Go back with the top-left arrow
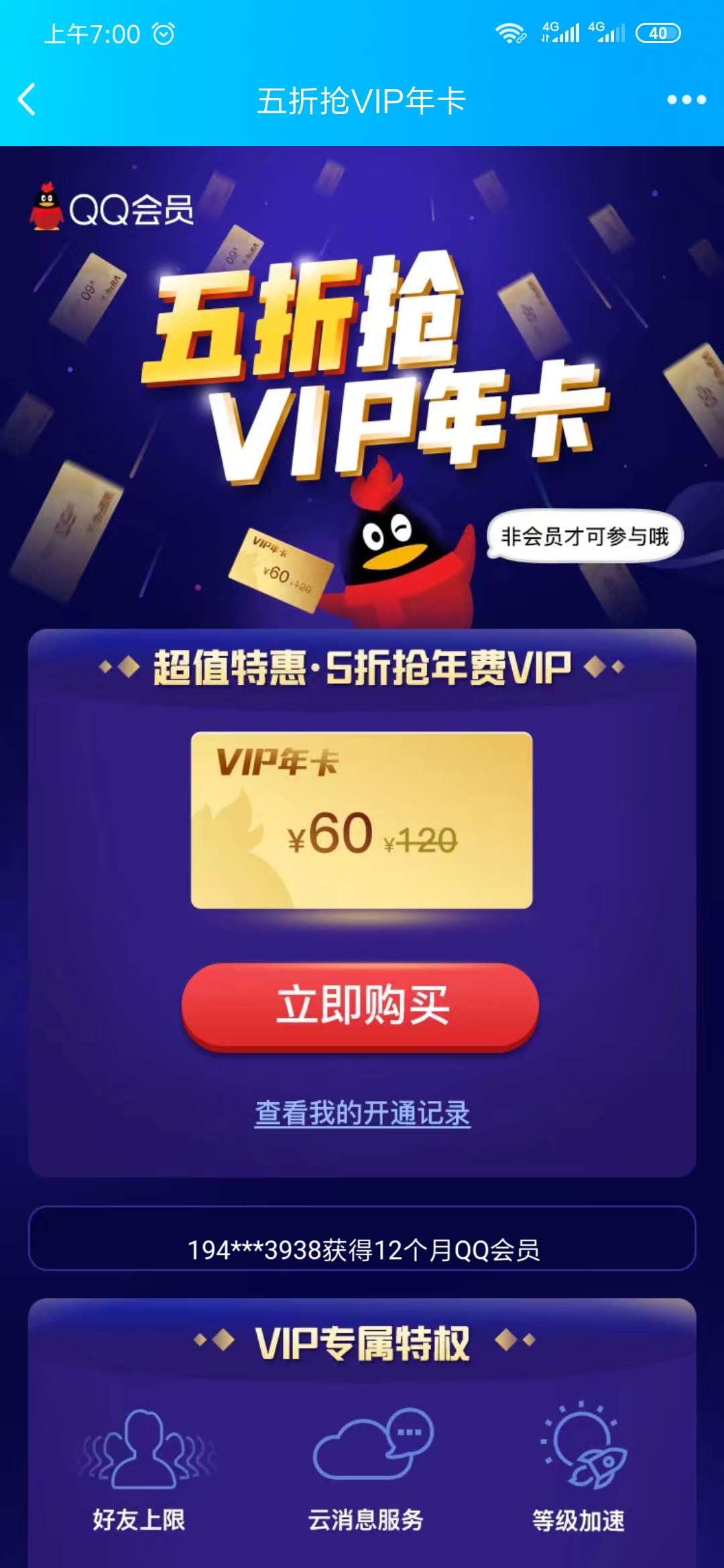Viewport: 724px width, 1568px height. 27,101
